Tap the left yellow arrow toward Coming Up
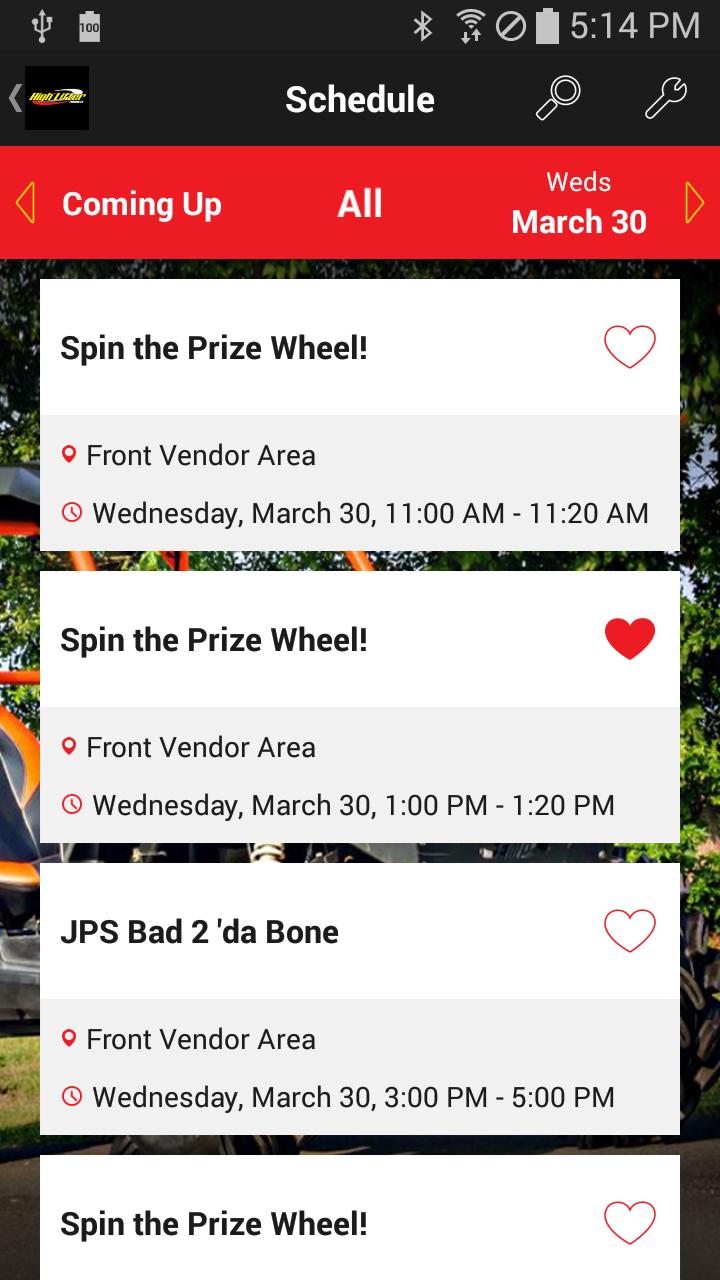720x1280 pixels. point(27,203)
